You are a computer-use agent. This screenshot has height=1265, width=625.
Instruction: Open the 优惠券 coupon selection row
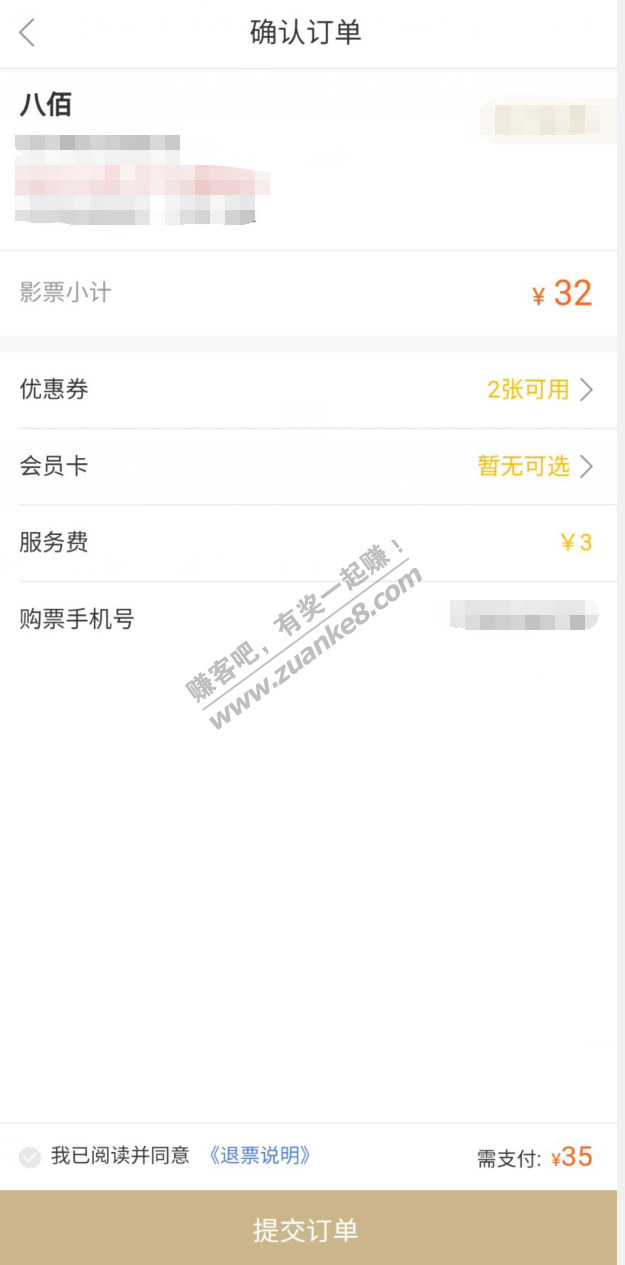pos(310,390)
